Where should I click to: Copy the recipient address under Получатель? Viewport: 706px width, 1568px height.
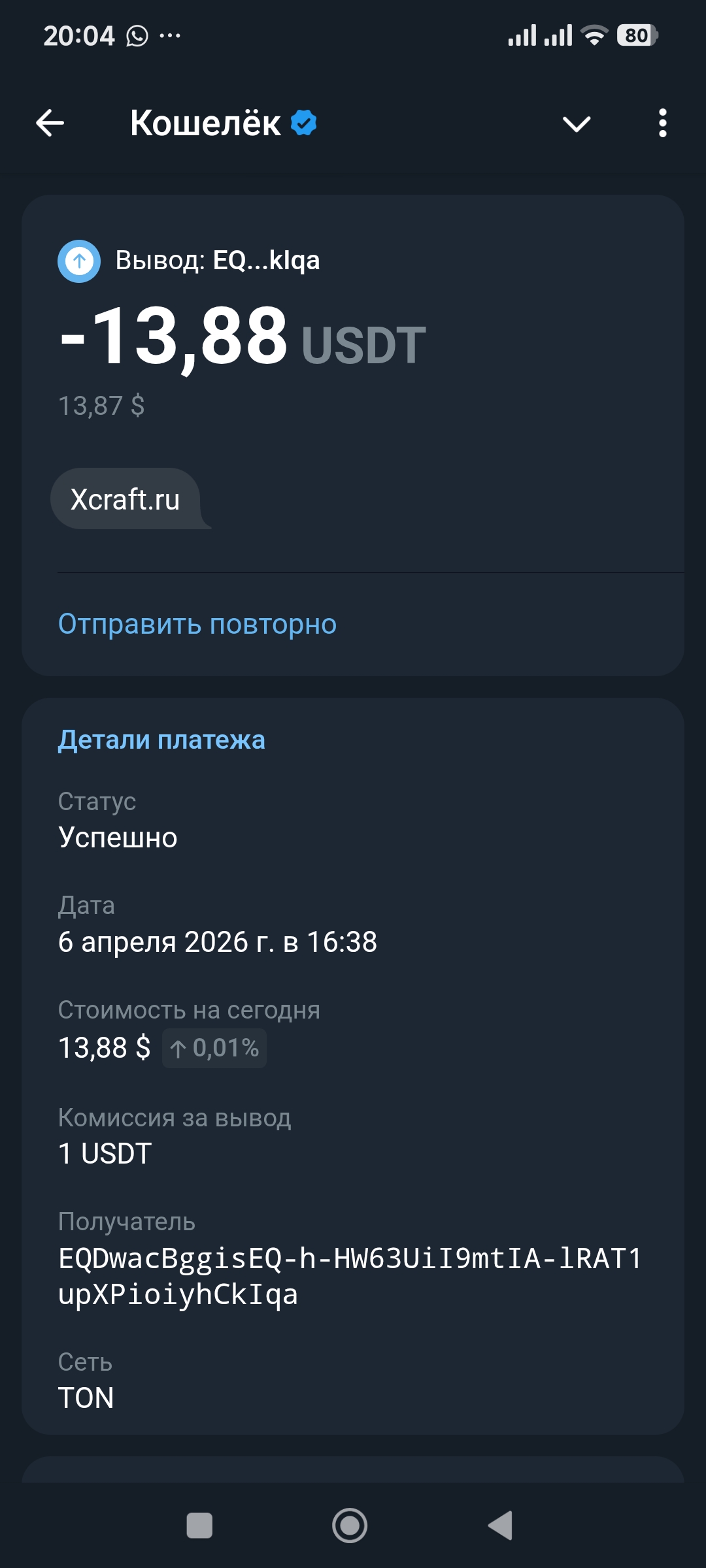(x=350, y=1275)
